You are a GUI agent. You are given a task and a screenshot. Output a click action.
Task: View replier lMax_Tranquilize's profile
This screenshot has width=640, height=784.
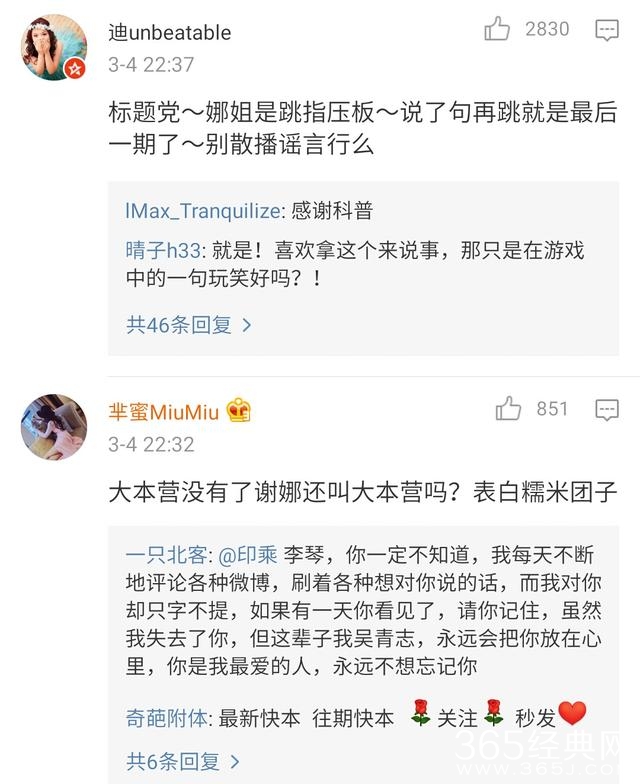[x=201, y=211]
